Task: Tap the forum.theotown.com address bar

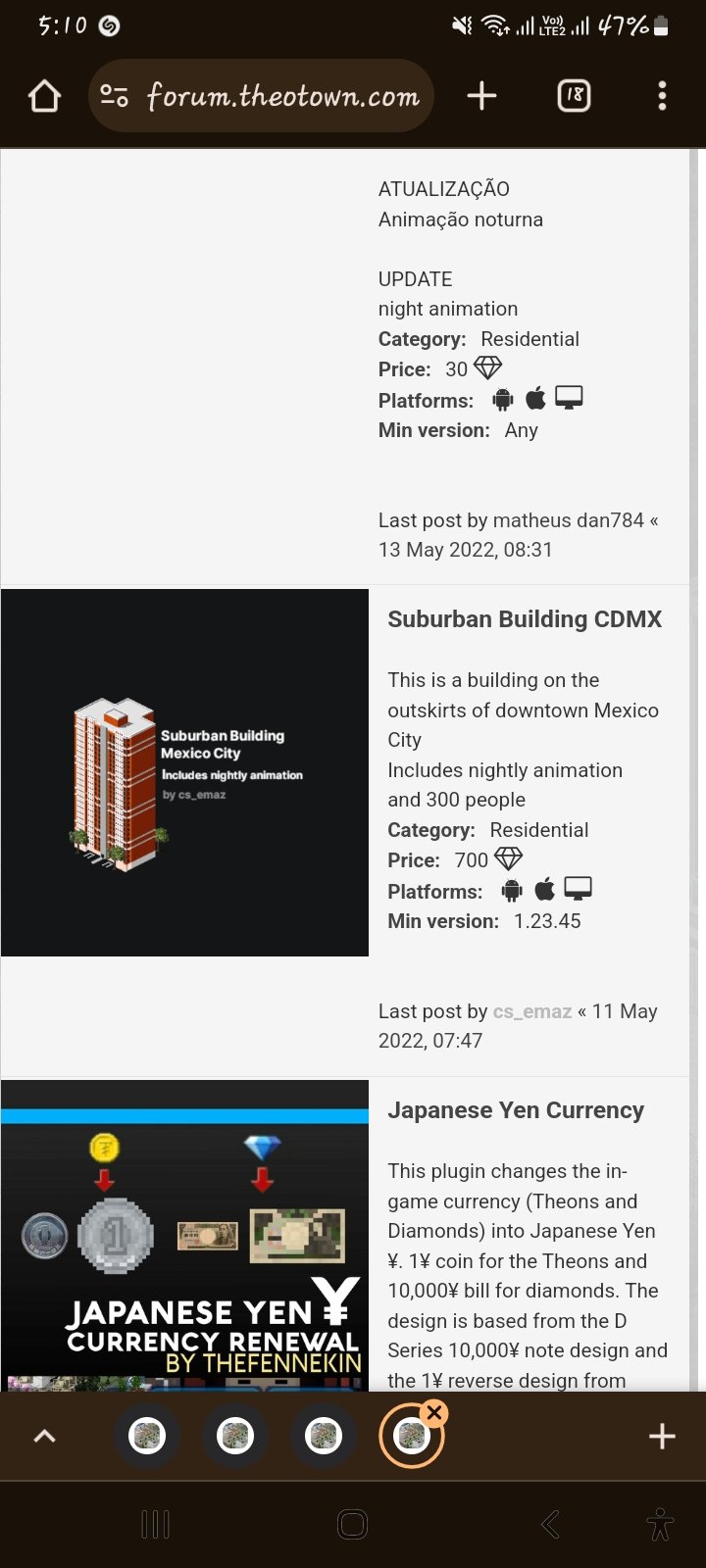Action: pyautogui.click(x=262, y=96)
